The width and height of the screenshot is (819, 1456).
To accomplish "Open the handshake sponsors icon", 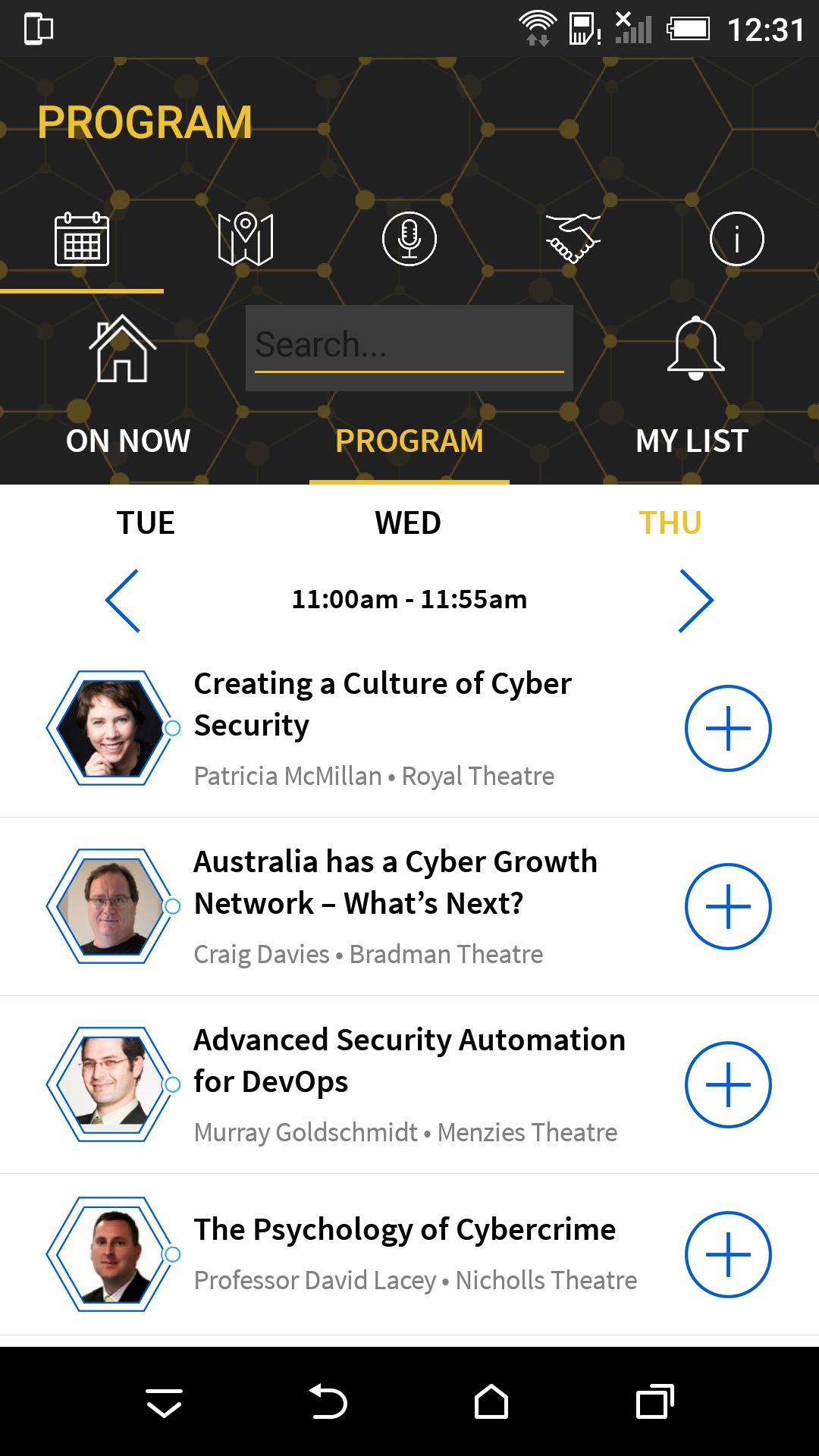I will click(573, 240).
